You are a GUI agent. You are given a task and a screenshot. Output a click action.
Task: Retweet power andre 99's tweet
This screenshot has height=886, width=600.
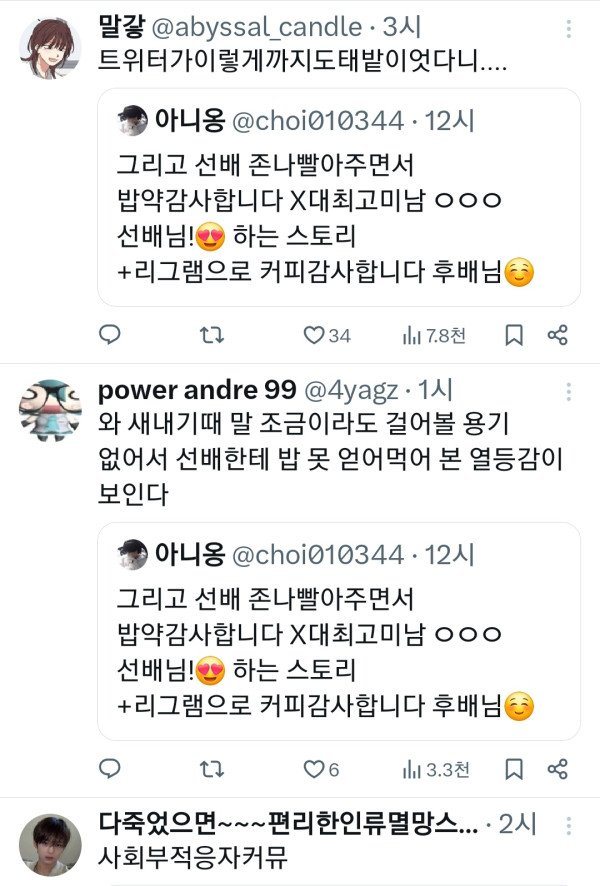tap(212, 769)
